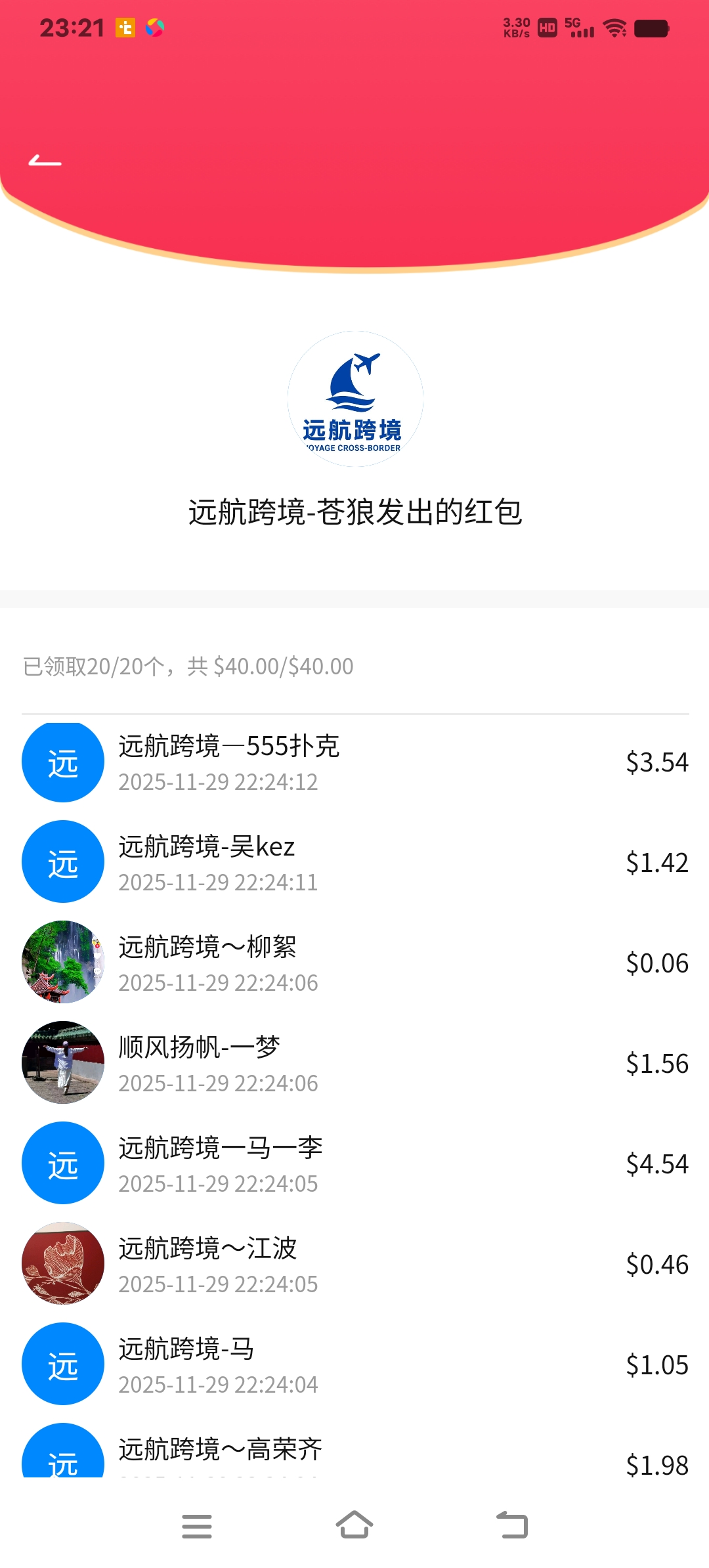Viewport: 709px width, 1568px height.
Task: Click 远航跨境—555扑克's blue avatar
Action: coord(62,761)
